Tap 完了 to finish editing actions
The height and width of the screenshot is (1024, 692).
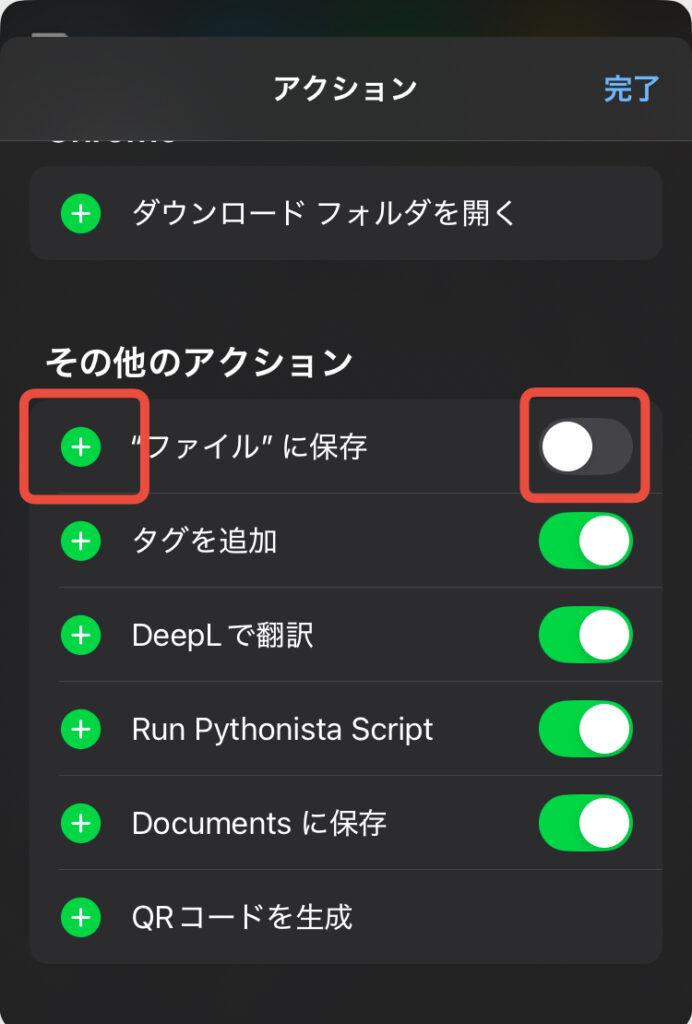pos(631,89)
